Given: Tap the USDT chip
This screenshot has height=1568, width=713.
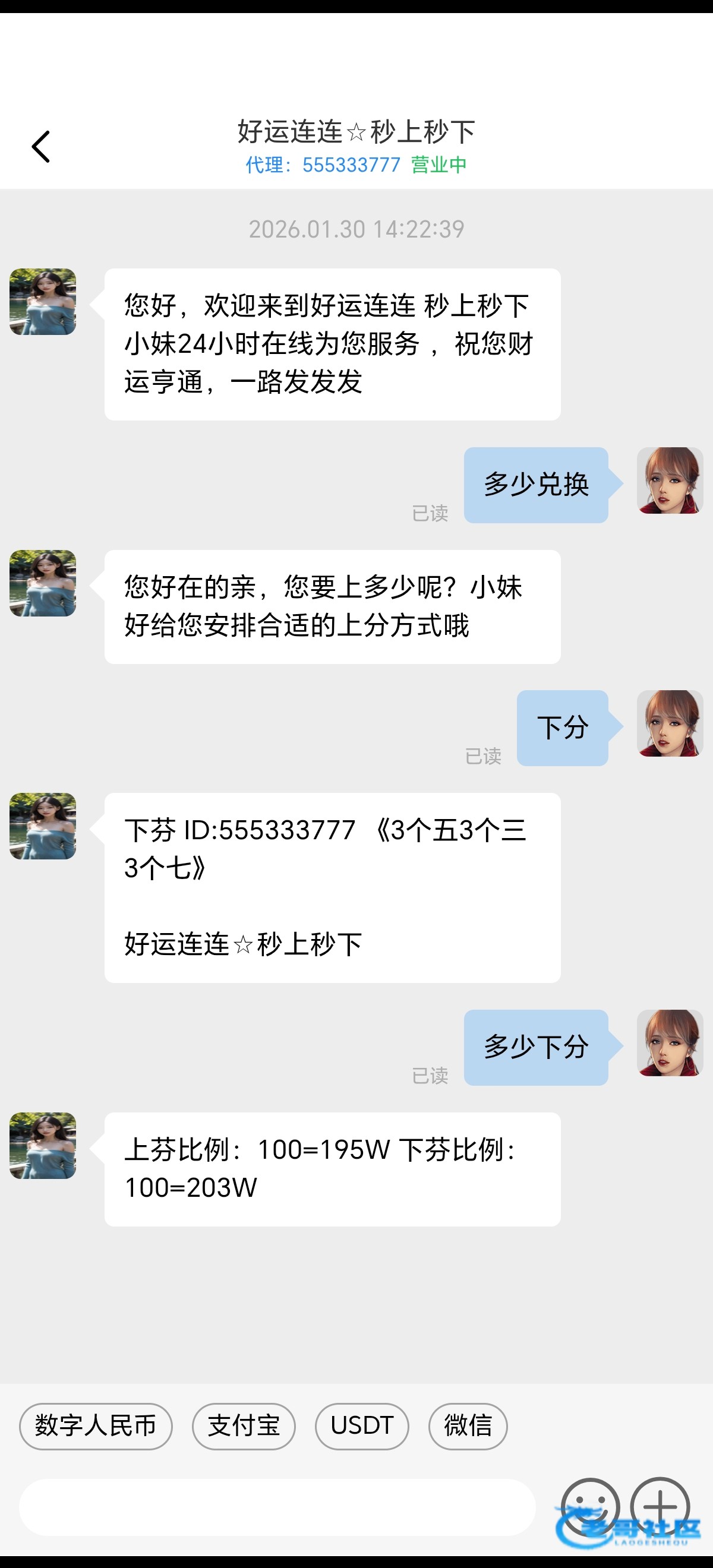Looking at the screenshot, I should [362, 1426].
